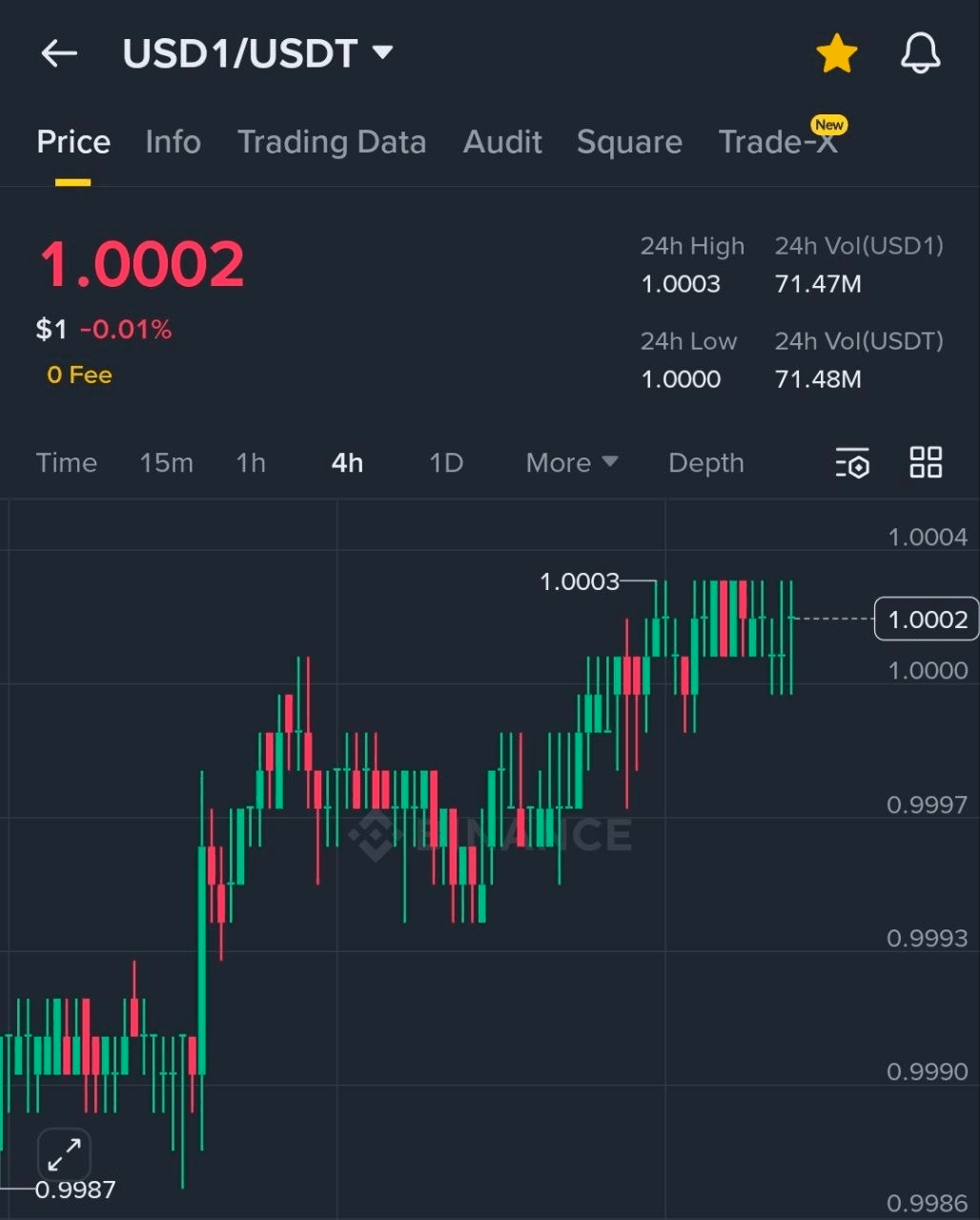
Task: Choose the 1h chart interval
Action: coord(251,463)
